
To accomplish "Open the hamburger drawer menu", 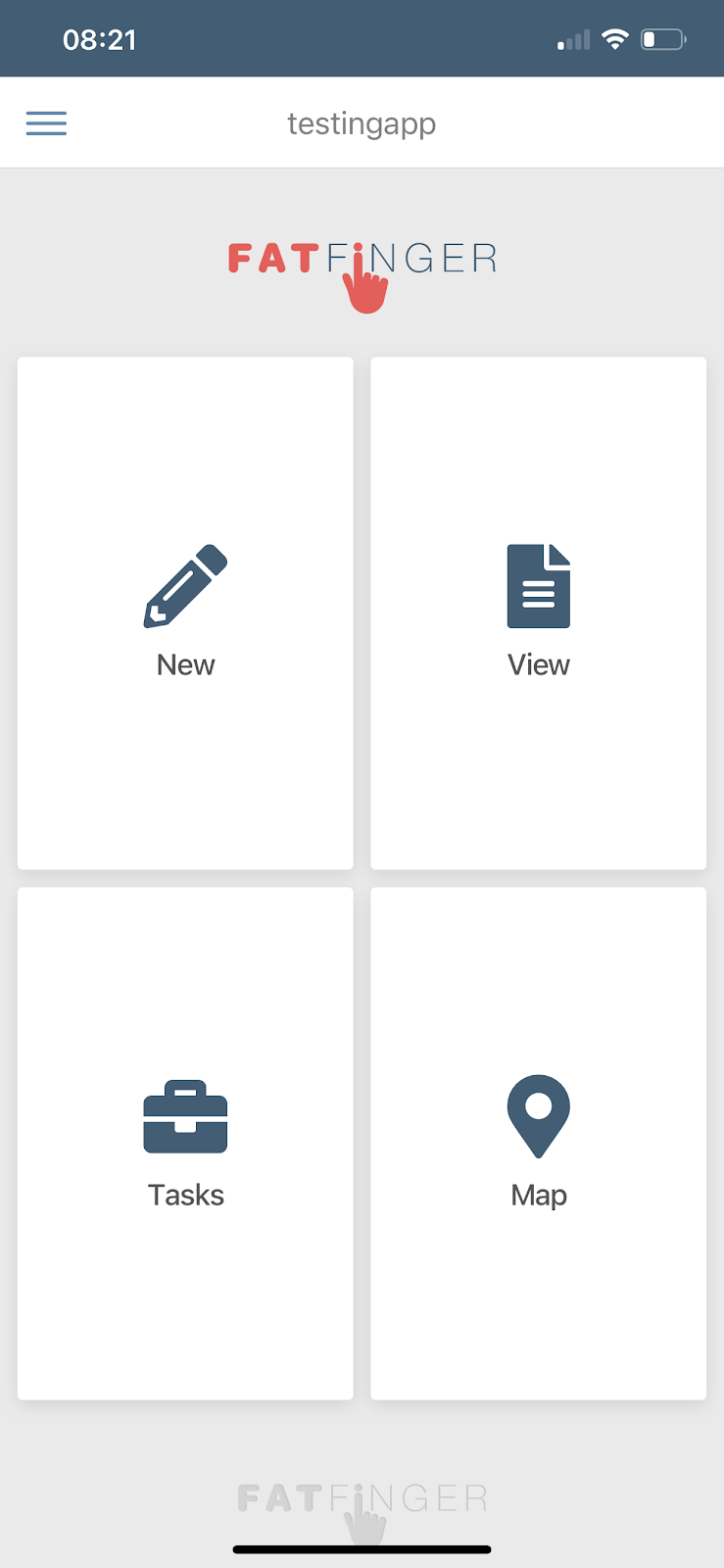I will (x=46, y=123).
